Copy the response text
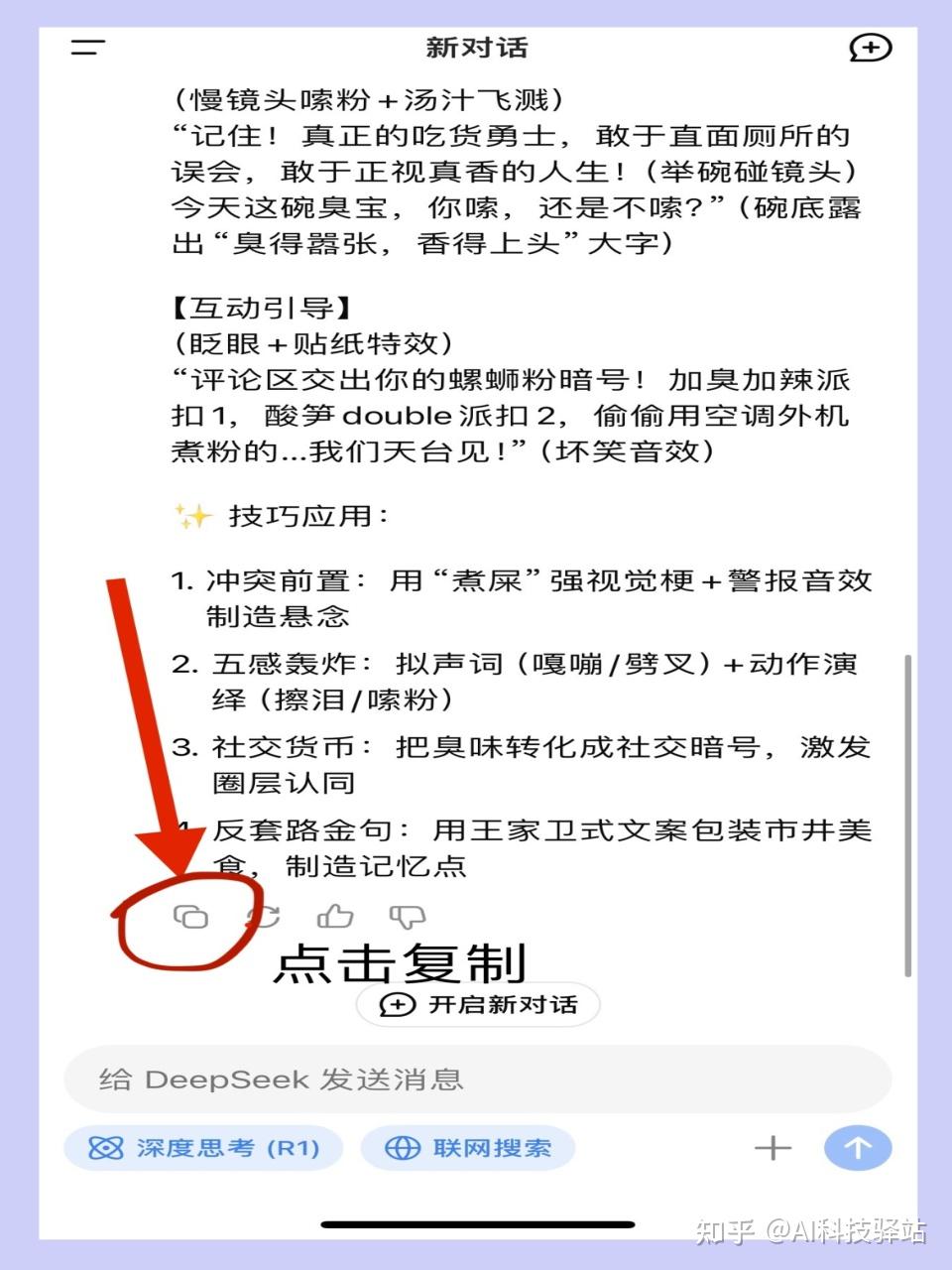 [190, 916]
